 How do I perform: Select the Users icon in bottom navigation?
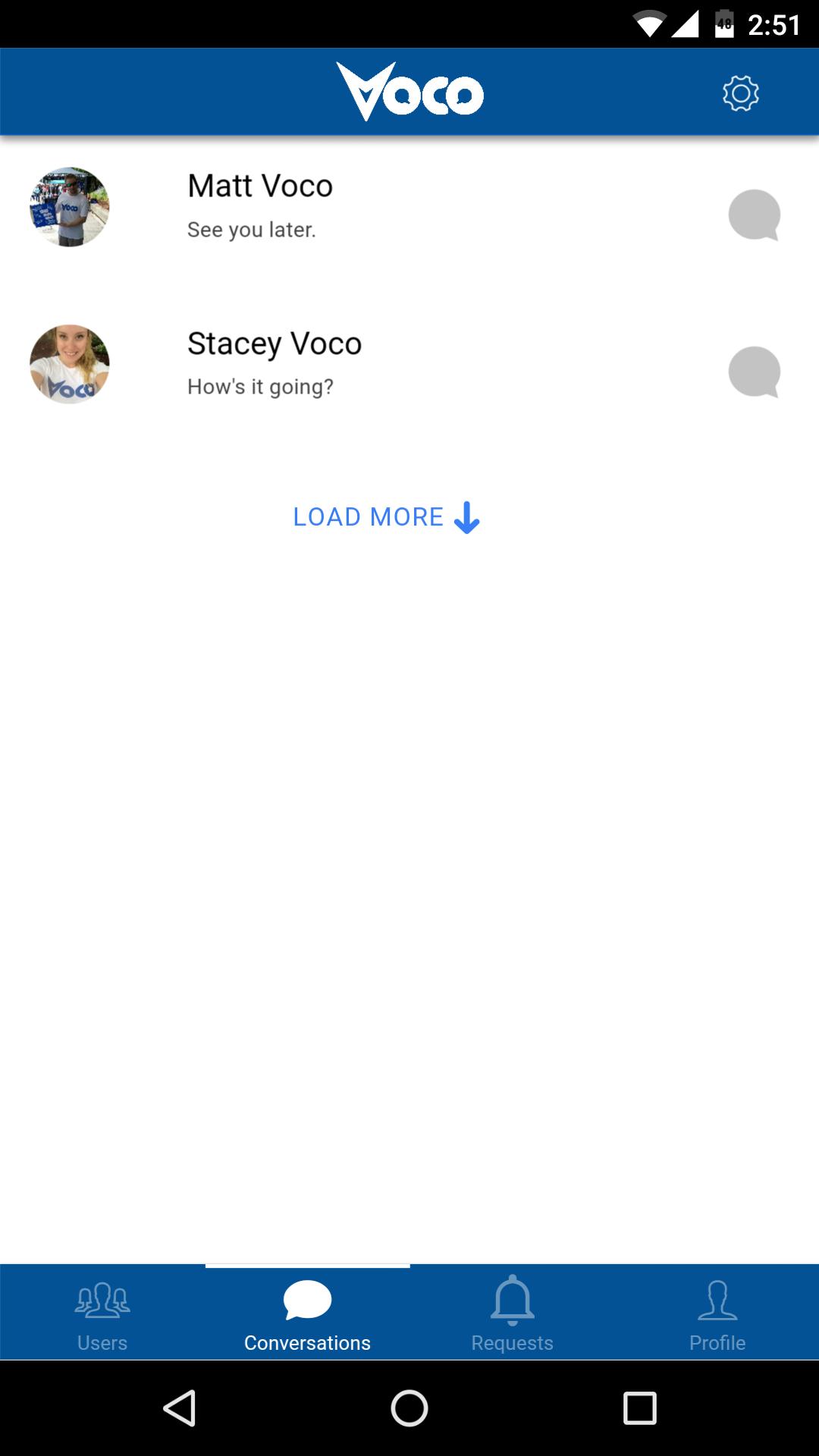[x=102, y=1297]
